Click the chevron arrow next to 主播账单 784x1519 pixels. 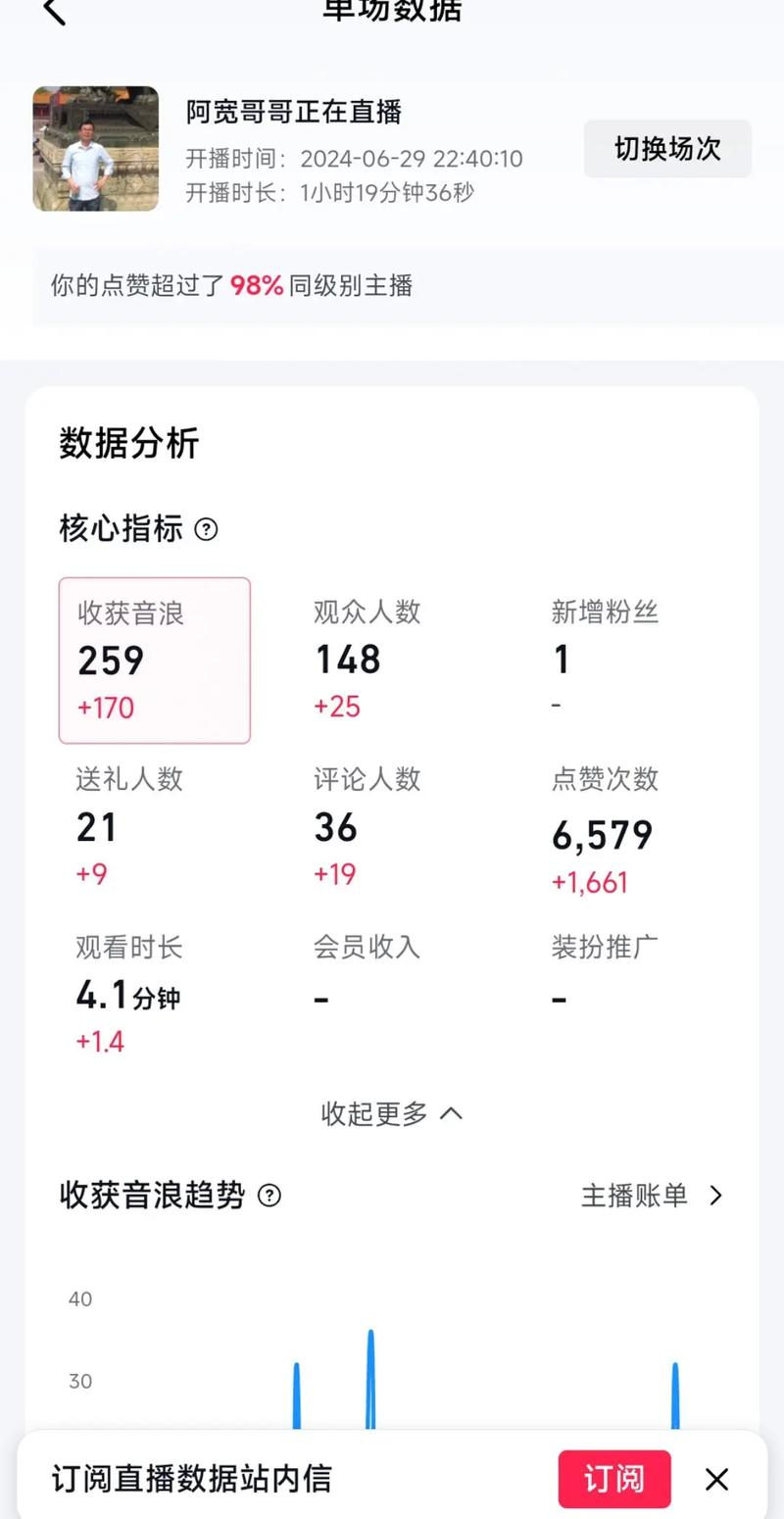tap(716, 1197)
